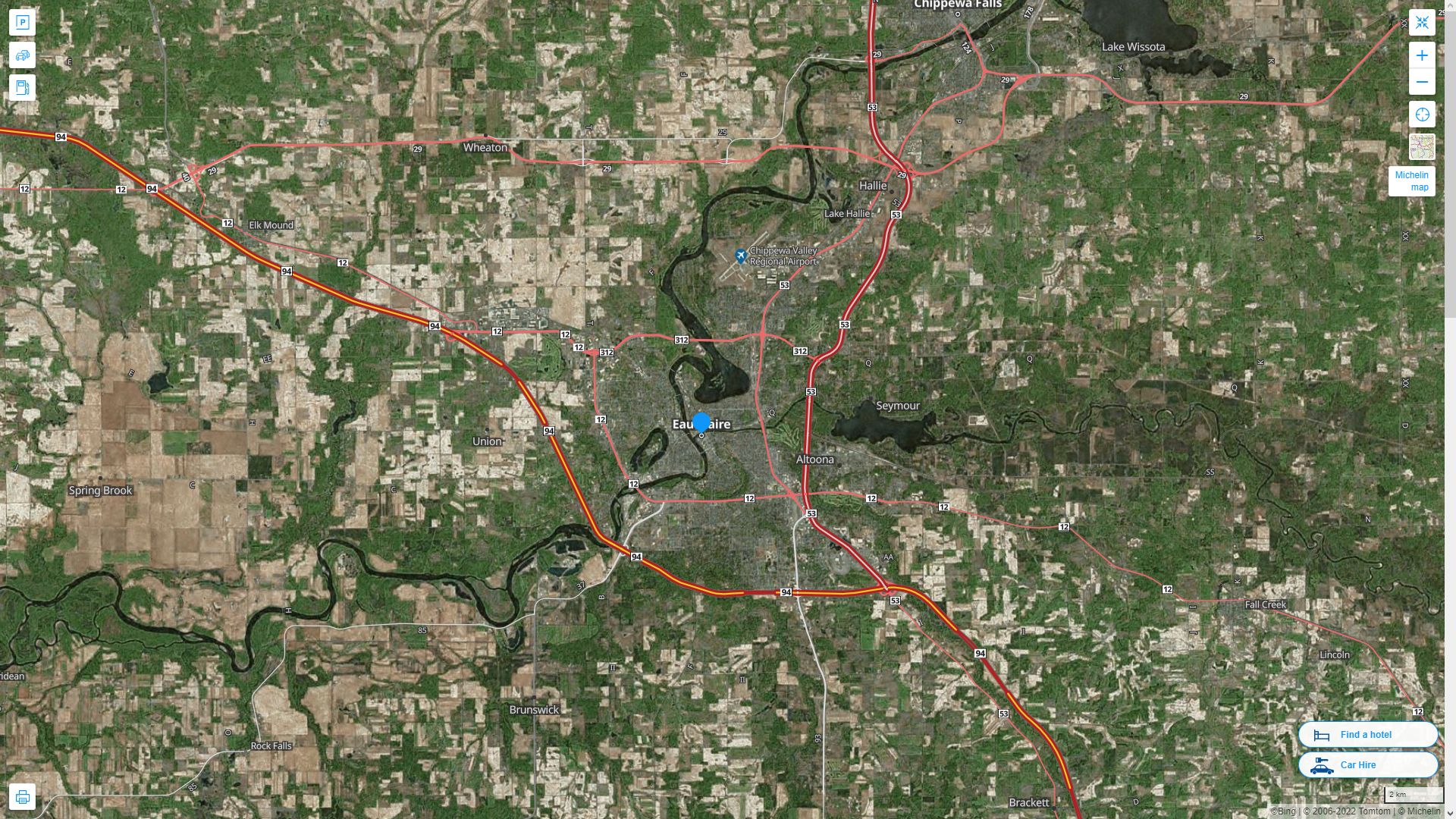This screenshot has height=819, width=1456.
Task: Show fuel stations on the map
Action: [22, 88]
